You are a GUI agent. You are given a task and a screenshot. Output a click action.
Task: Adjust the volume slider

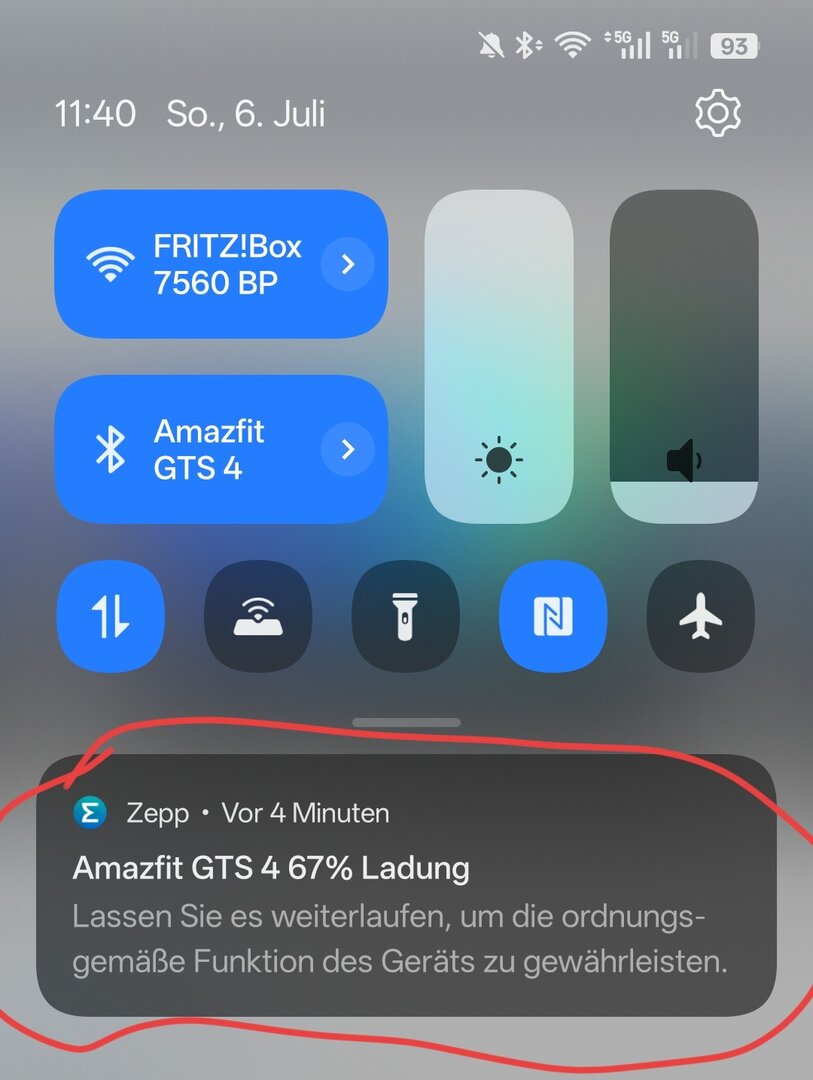click(x=684, y=356)
